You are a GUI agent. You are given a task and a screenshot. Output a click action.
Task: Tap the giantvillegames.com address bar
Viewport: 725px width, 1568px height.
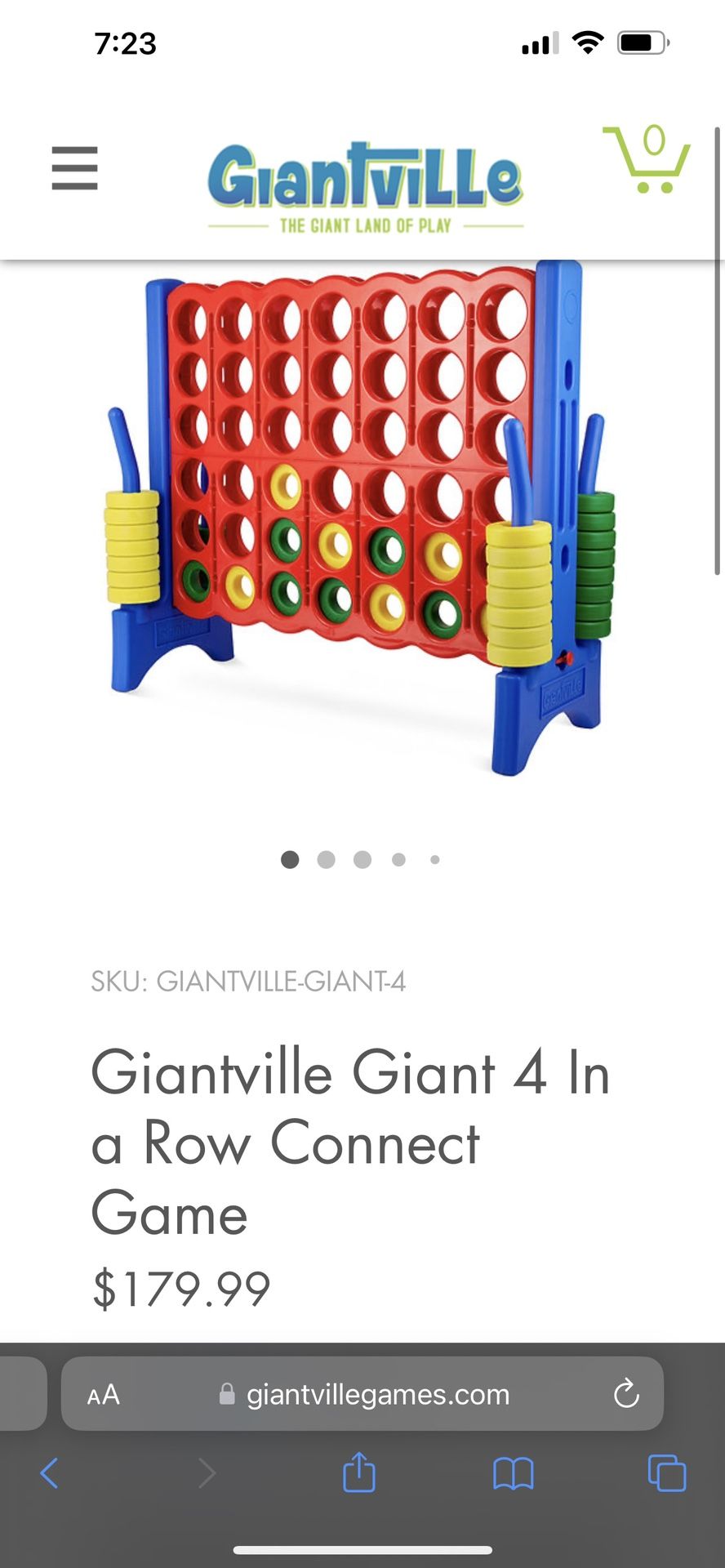tap(362, 1393)
